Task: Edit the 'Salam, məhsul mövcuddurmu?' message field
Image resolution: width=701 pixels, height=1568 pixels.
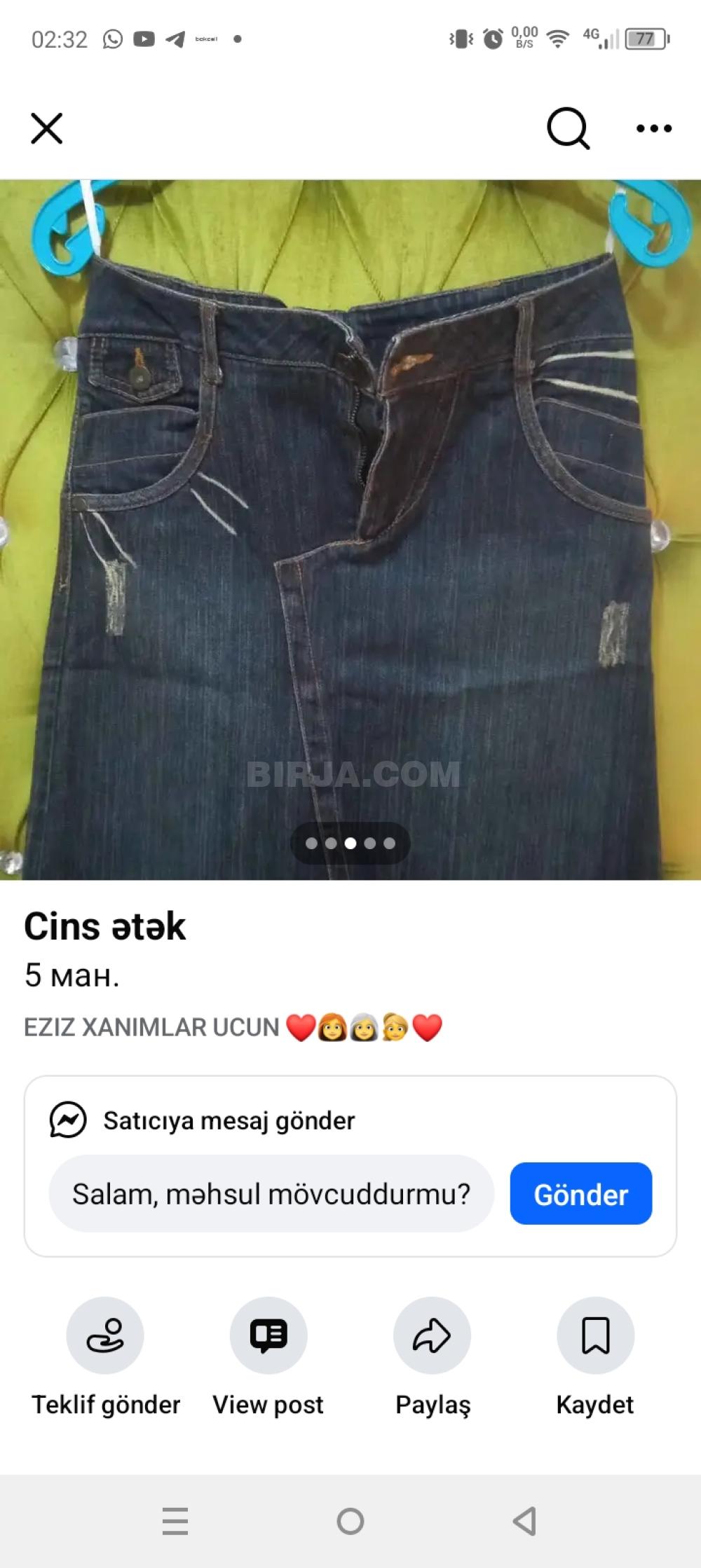Action: click(271, 1194)
